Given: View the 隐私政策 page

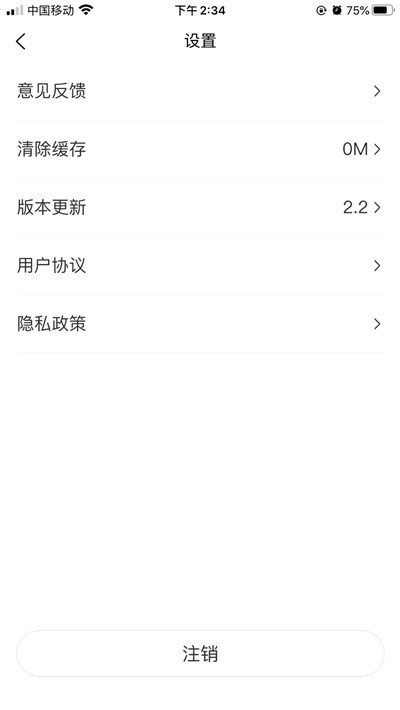Looking at the screenshot, I should click(x=200, y=324).
